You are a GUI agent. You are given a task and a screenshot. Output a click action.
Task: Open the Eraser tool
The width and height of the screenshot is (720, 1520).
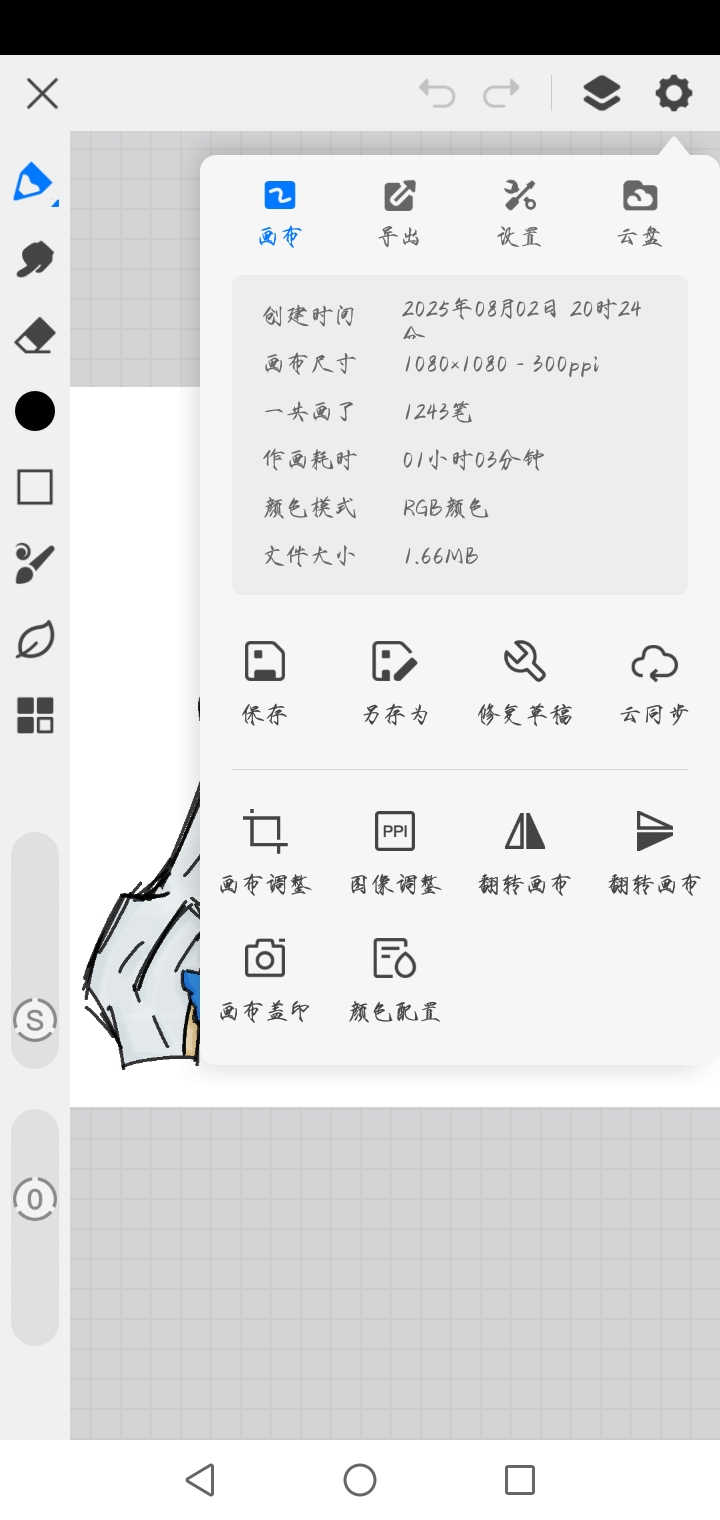coord(35,334)
